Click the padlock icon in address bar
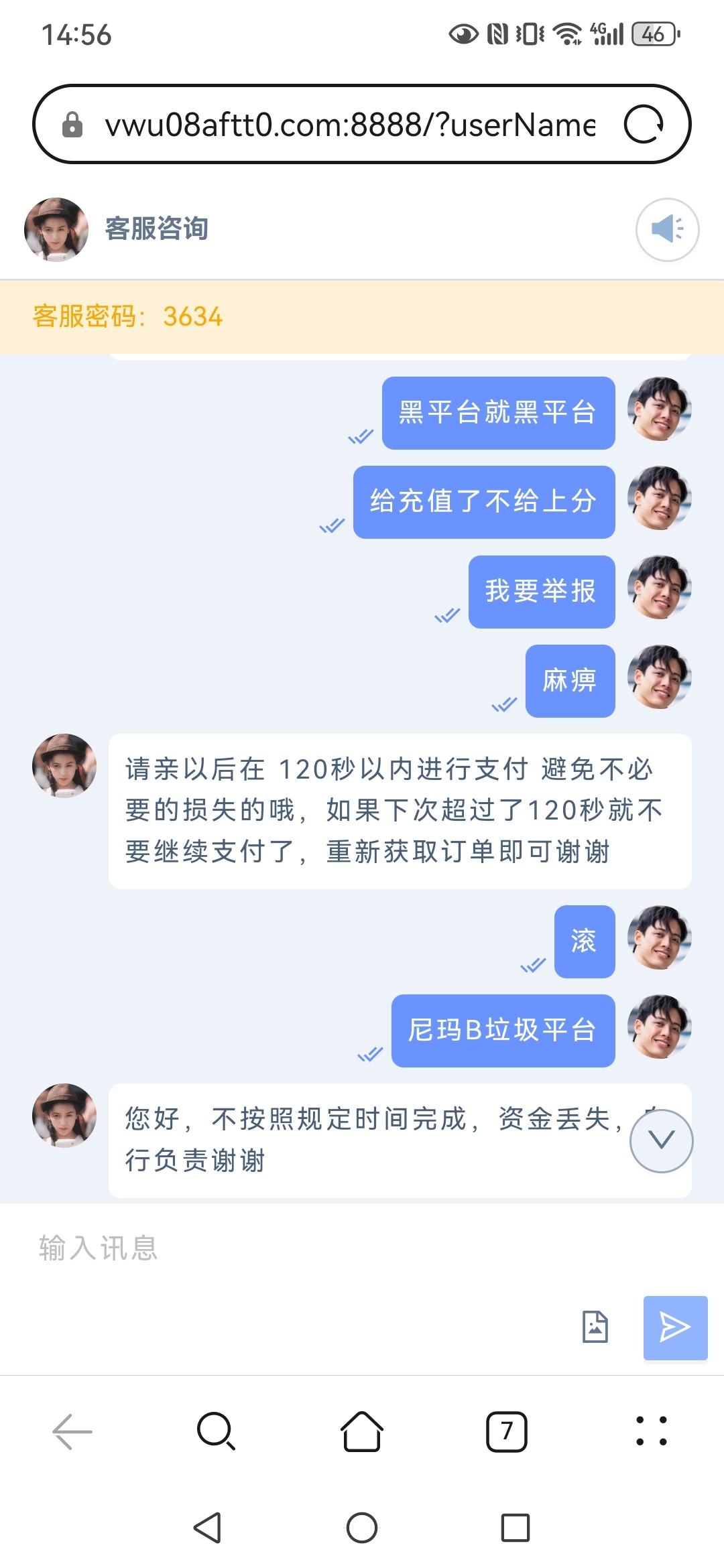Viewport: 724px width, 1568px height. (x=72, y=125)
